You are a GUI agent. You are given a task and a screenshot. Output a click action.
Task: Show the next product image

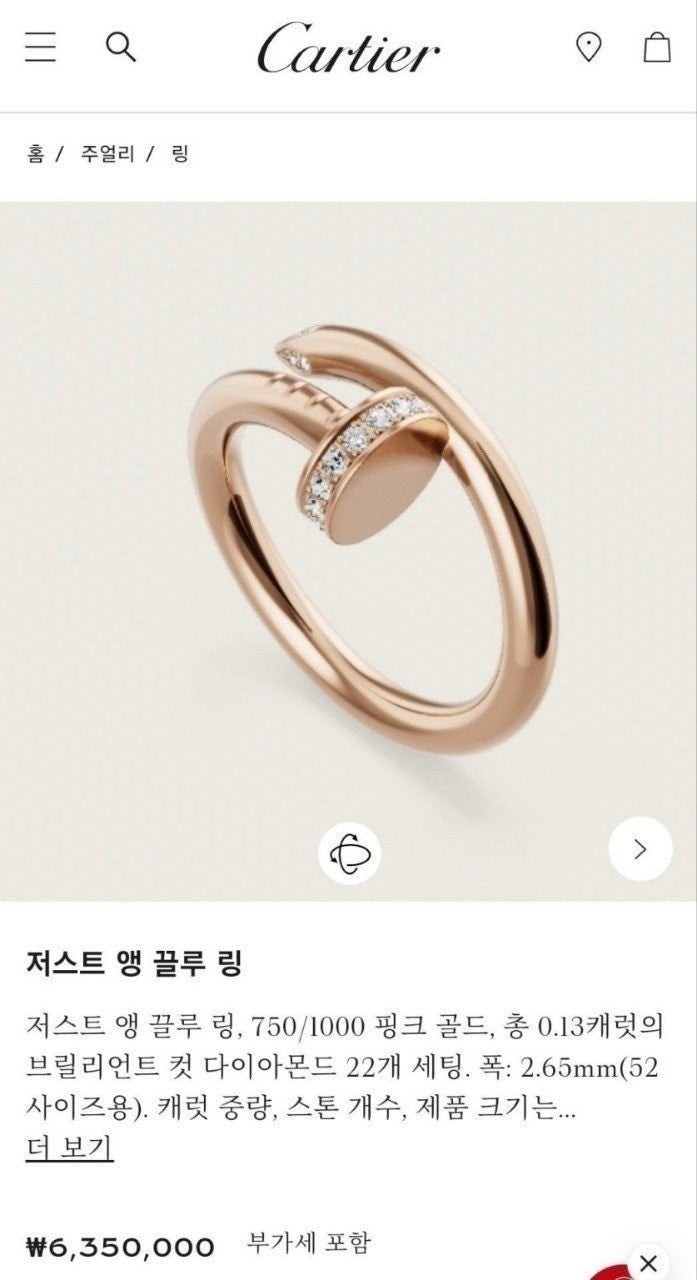coord(640,849)
